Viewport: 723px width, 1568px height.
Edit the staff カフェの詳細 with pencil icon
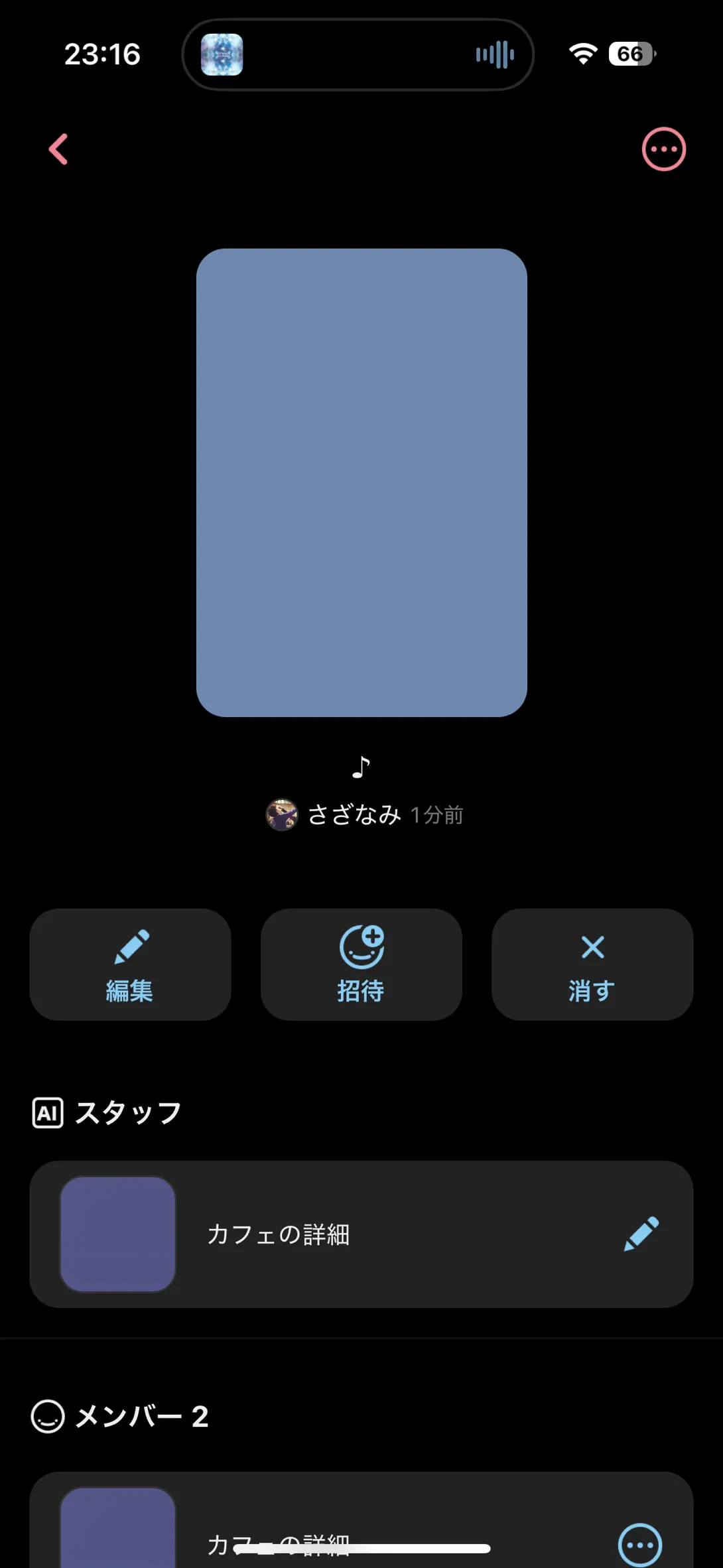(641, 1234)
